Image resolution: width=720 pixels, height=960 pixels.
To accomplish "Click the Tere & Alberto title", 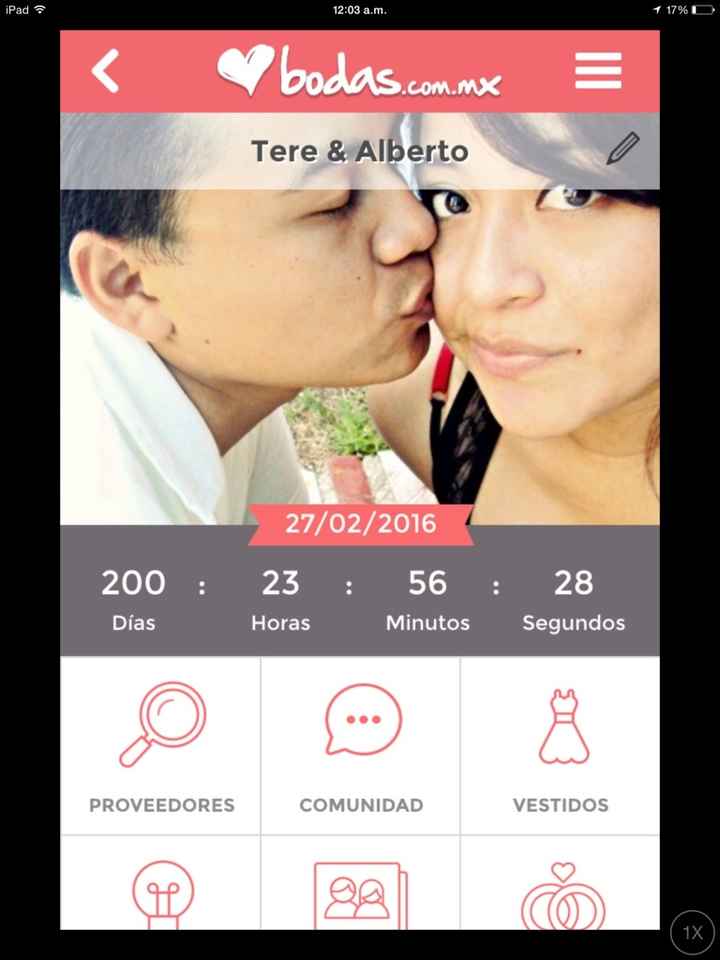I will (360, 150).
